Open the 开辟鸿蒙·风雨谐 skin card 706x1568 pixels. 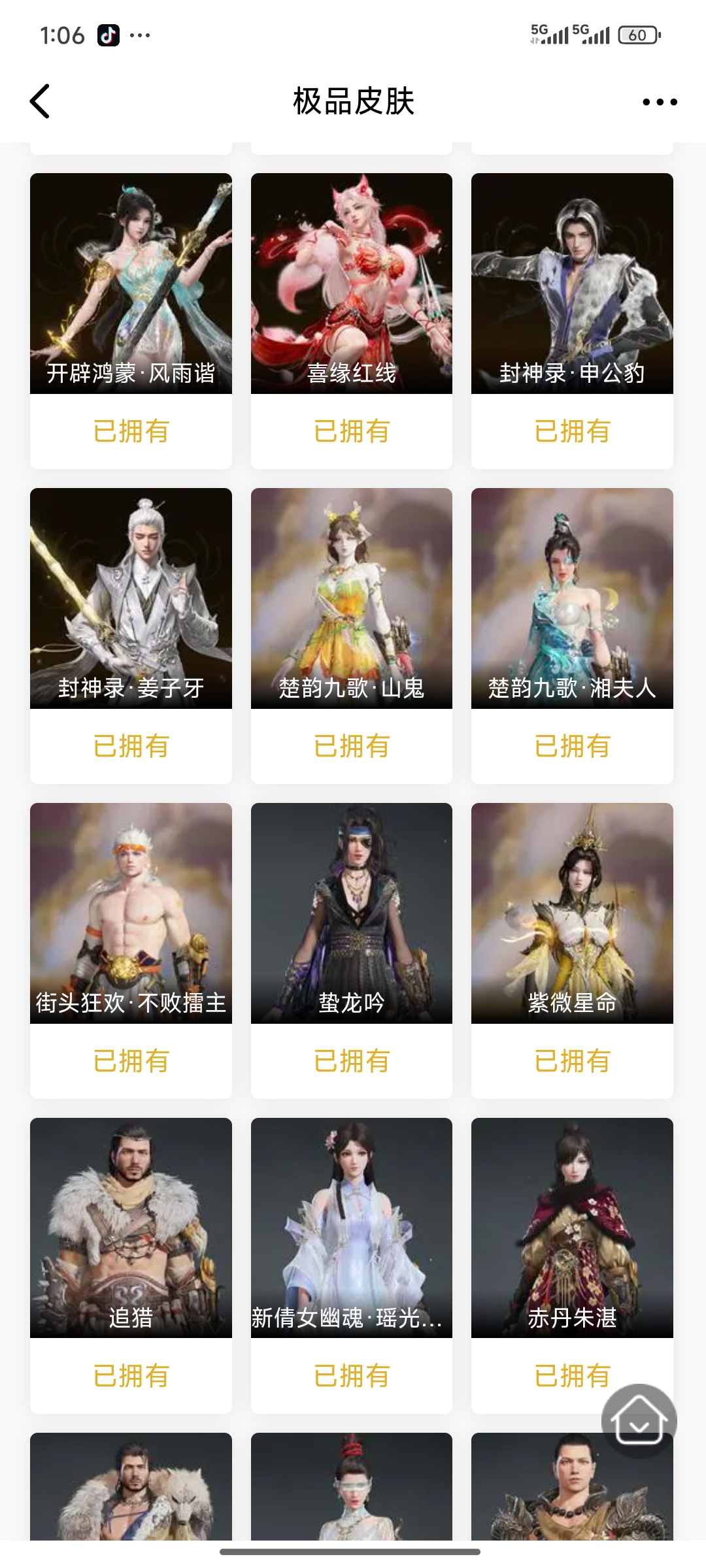coord(131,284)
